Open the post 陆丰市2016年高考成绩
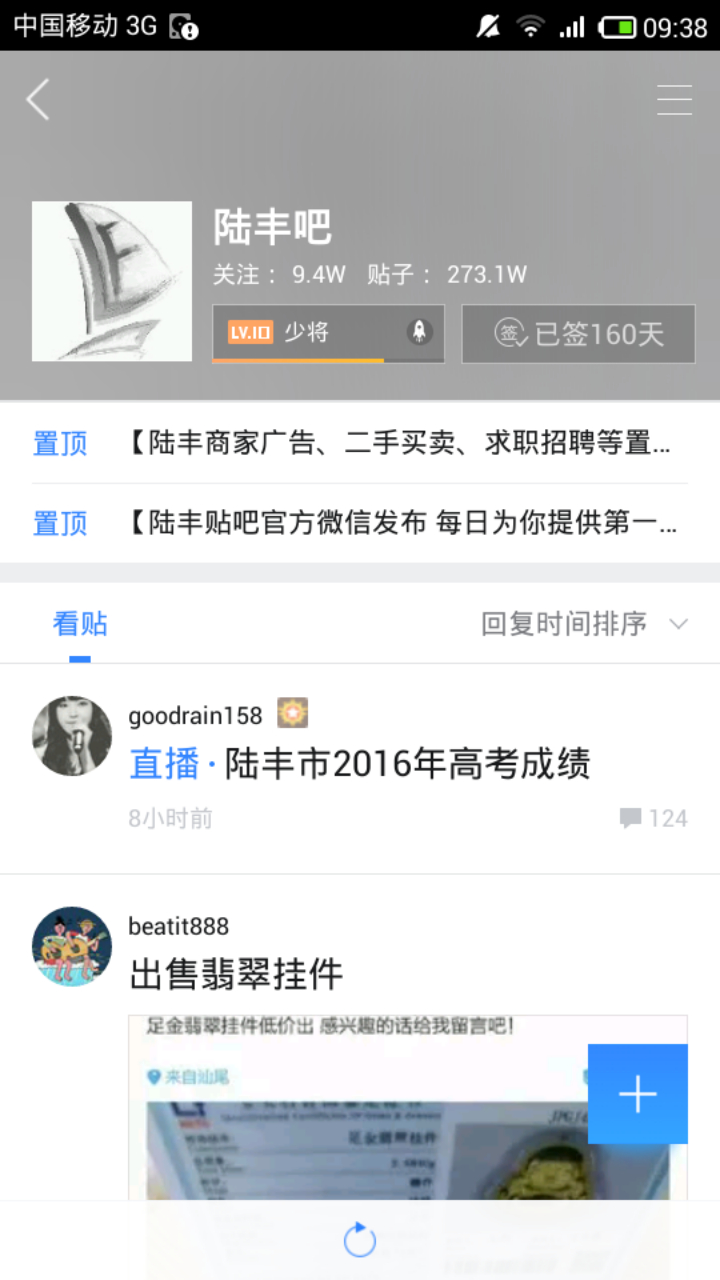The width and height of the screenshot is (720, 1280). click(408, 765)
